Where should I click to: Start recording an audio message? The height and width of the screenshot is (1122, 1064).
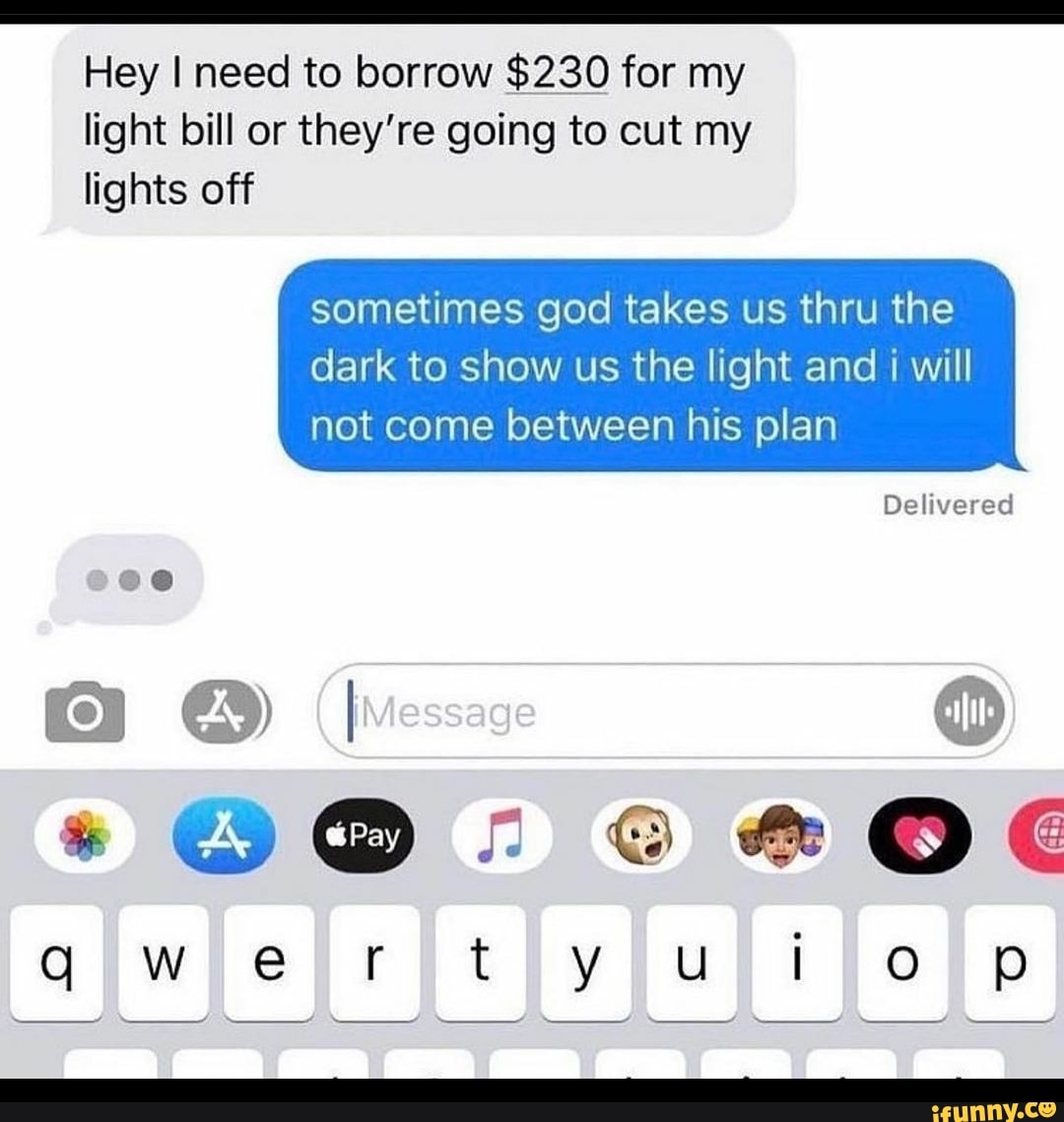(x=969, y=712)
